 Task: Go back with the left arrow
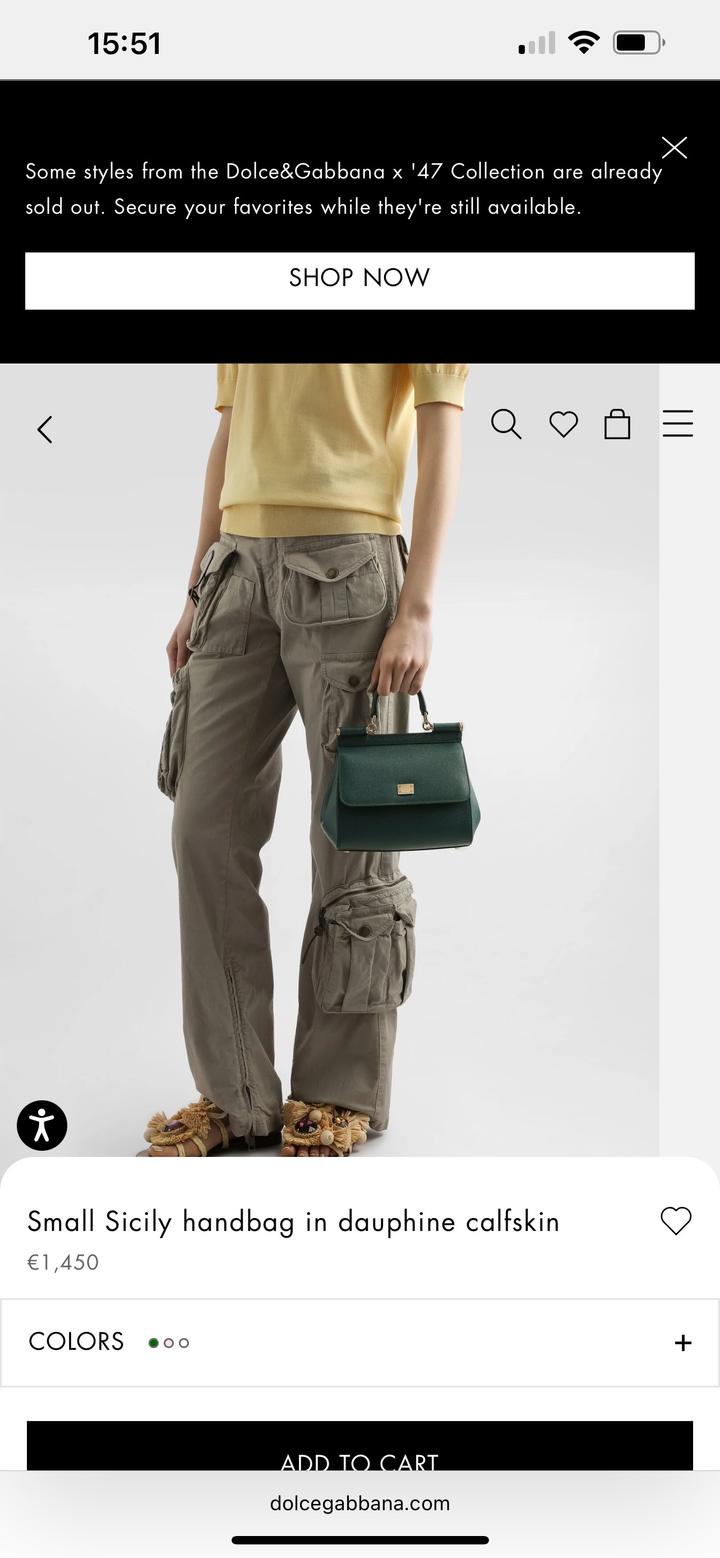45,429
